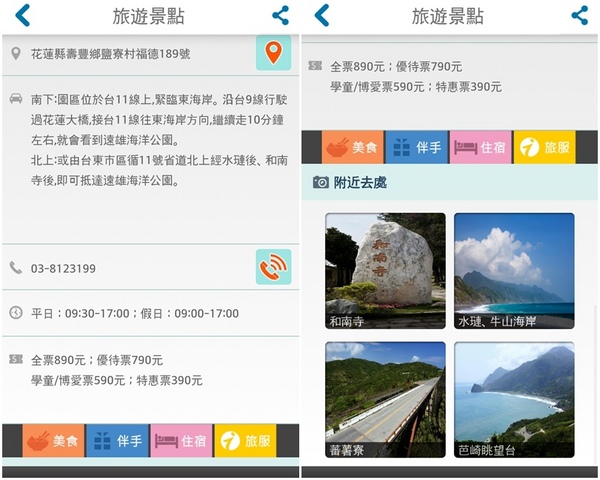Call 03-8123199 with the phone icon

pos(273,267)
